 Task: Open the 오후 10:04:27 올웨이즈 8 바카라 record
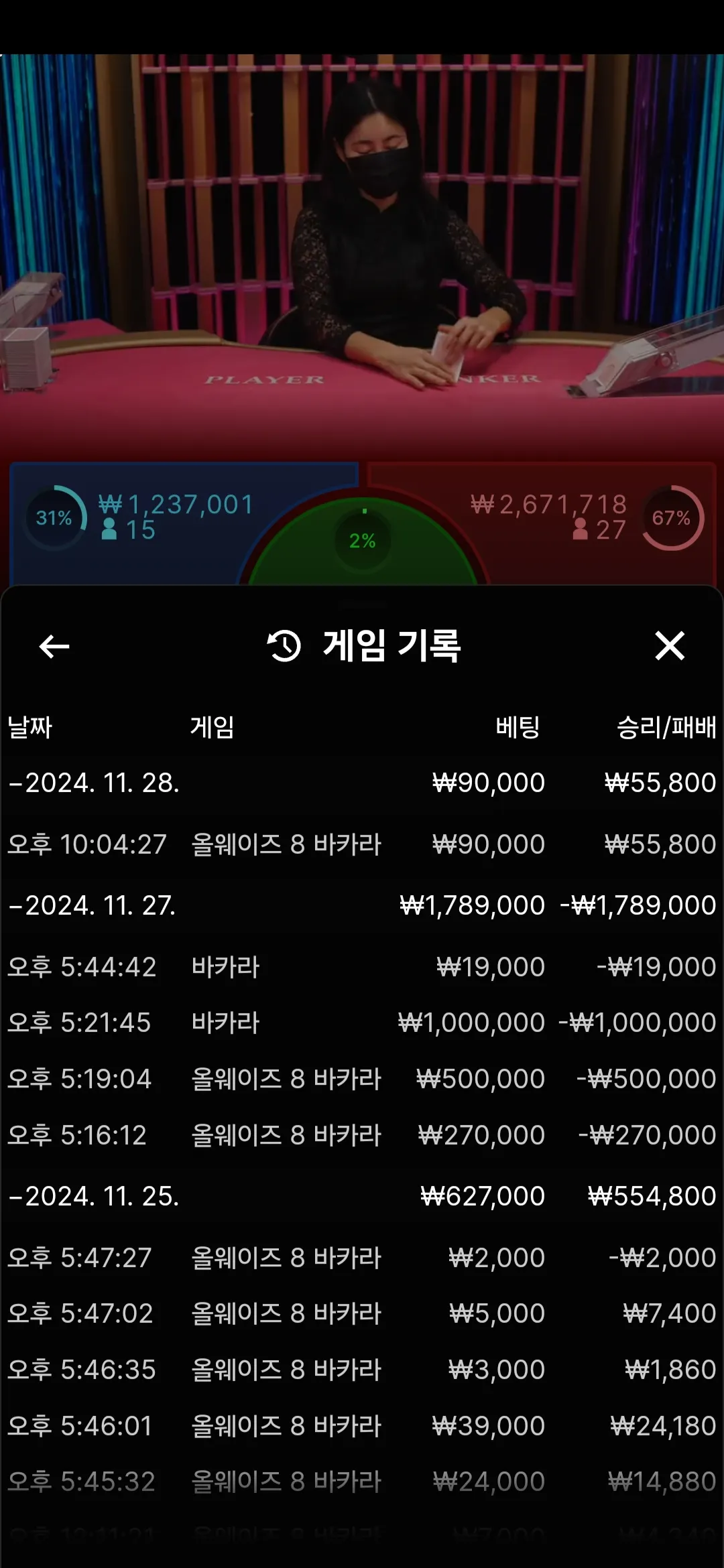362,844
